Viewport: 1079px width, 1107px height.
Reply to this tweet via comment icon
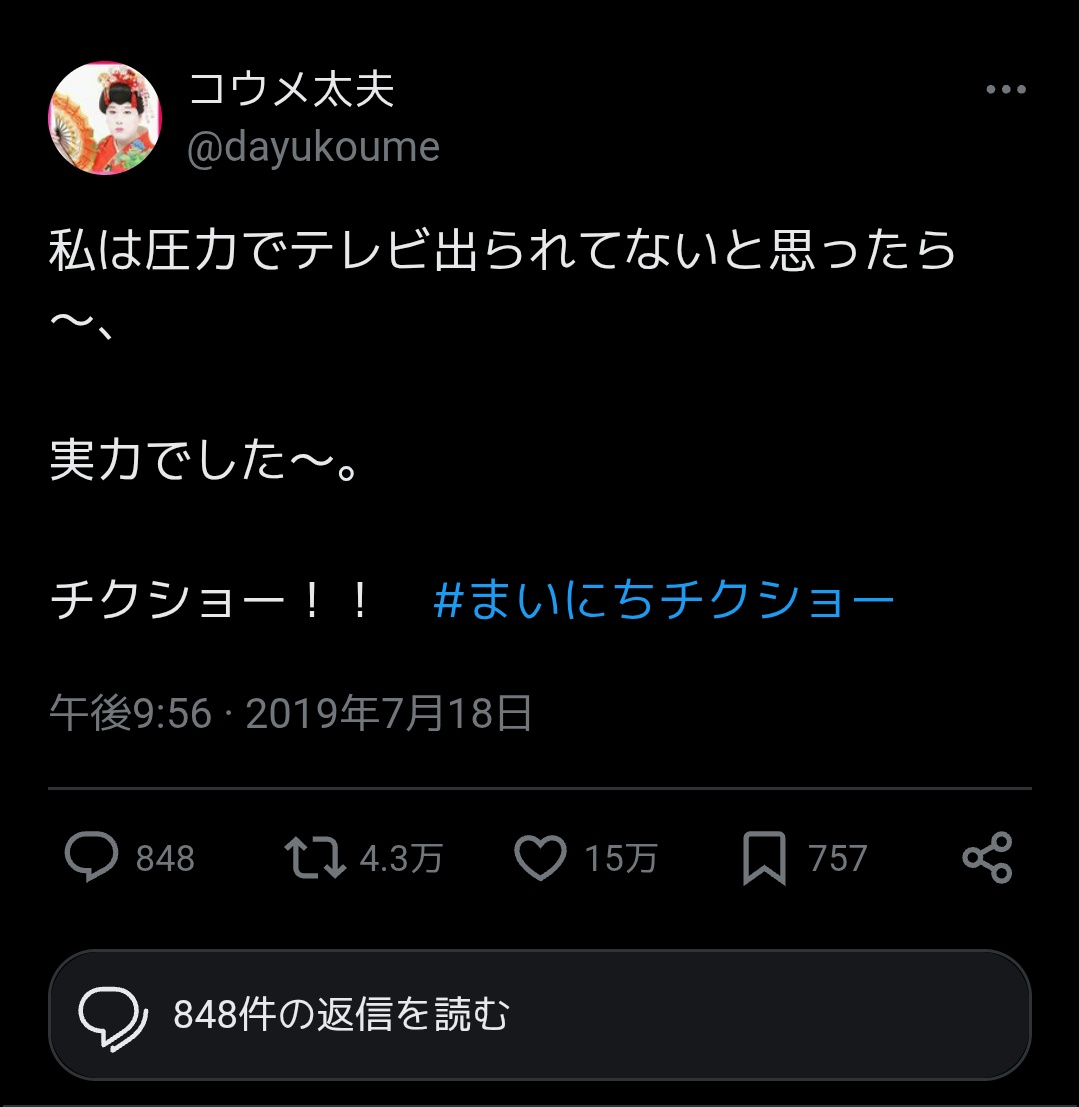[x=92, y=858]
